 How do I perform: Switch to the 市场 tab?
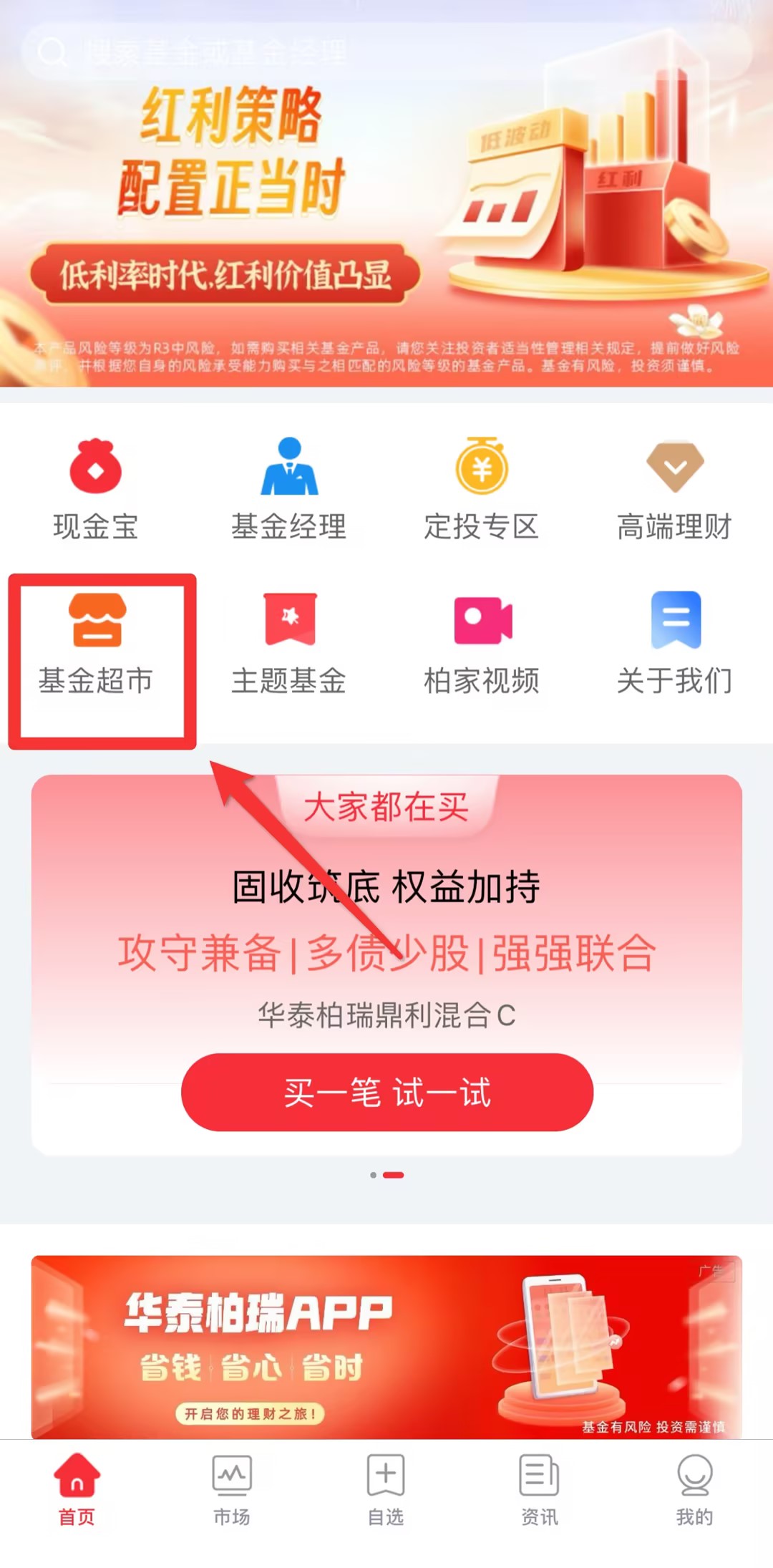click(231, 1489)
